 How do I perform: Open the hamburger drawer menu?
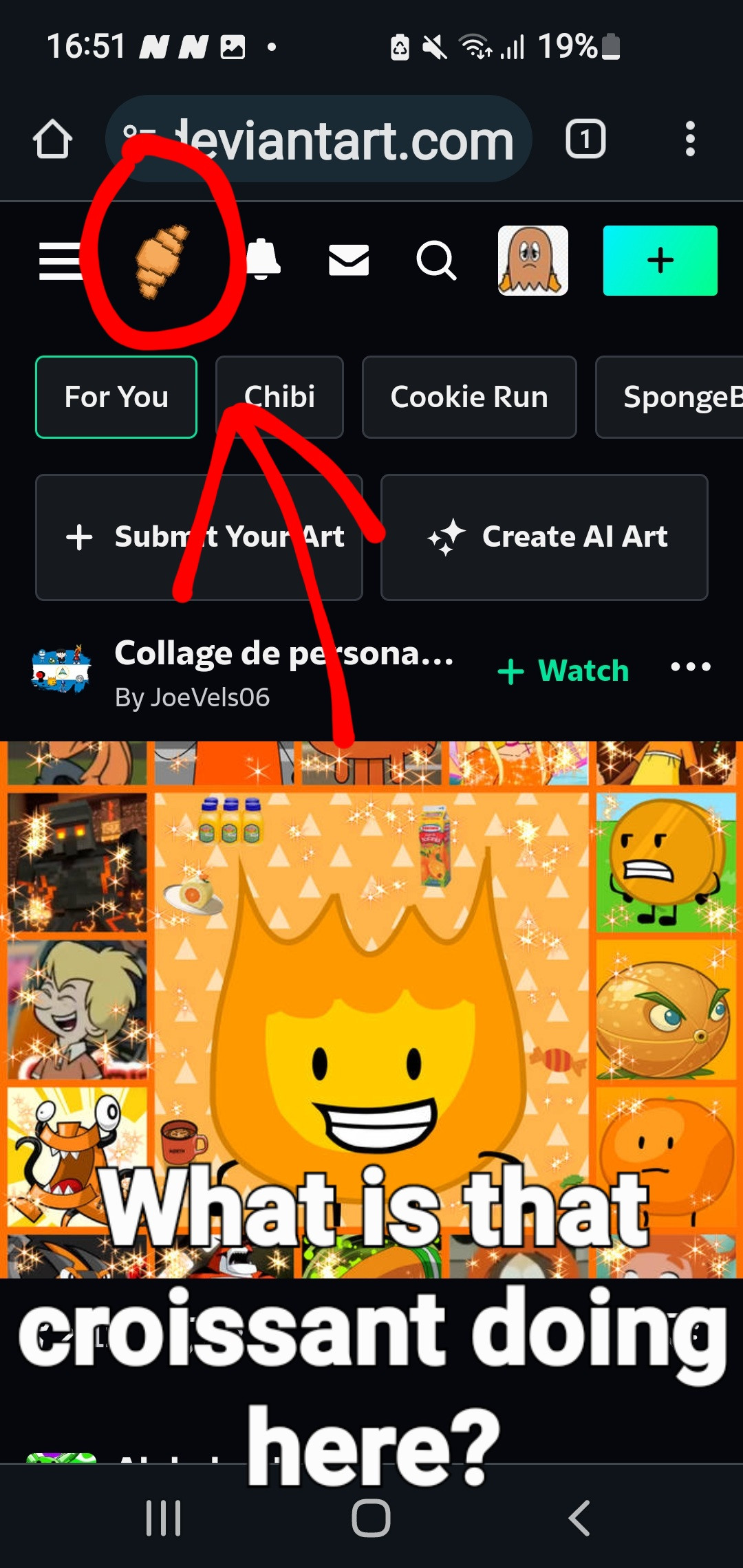point(61,261)
